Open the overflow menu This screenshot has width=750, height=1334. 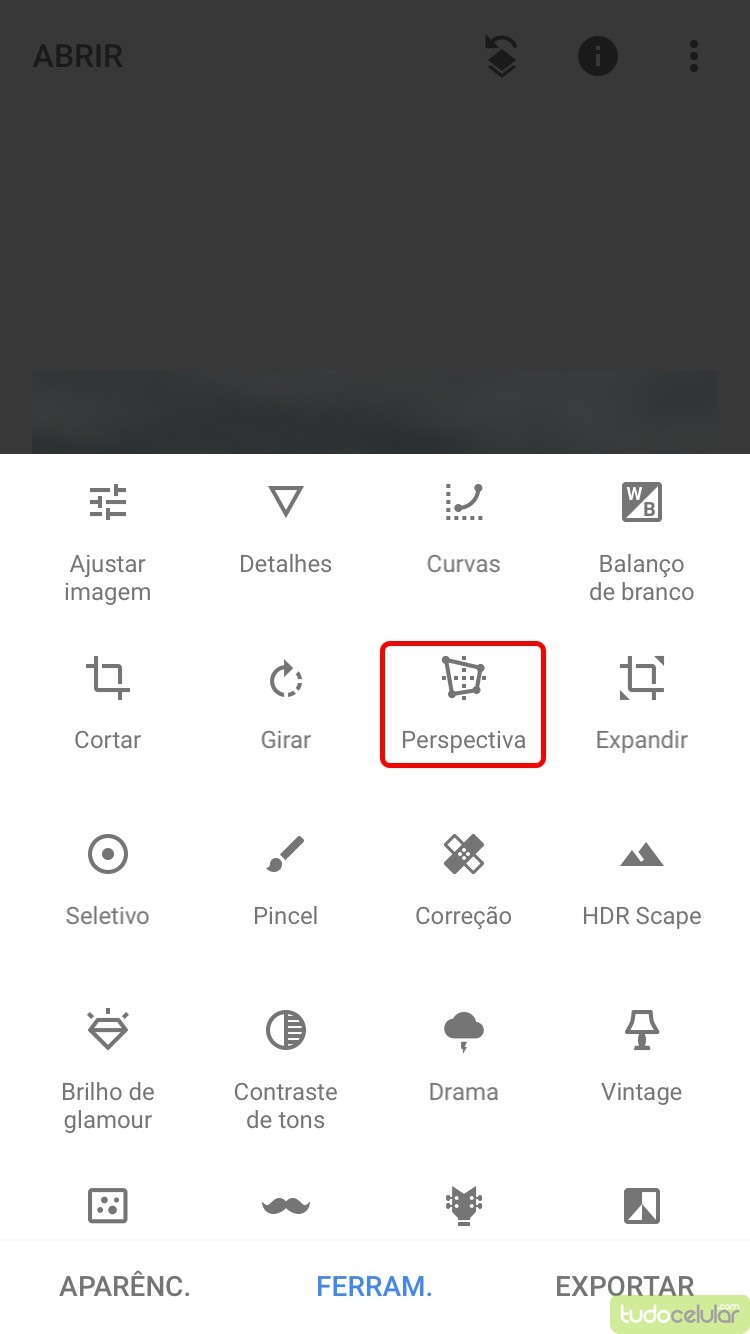coord(694,56)
